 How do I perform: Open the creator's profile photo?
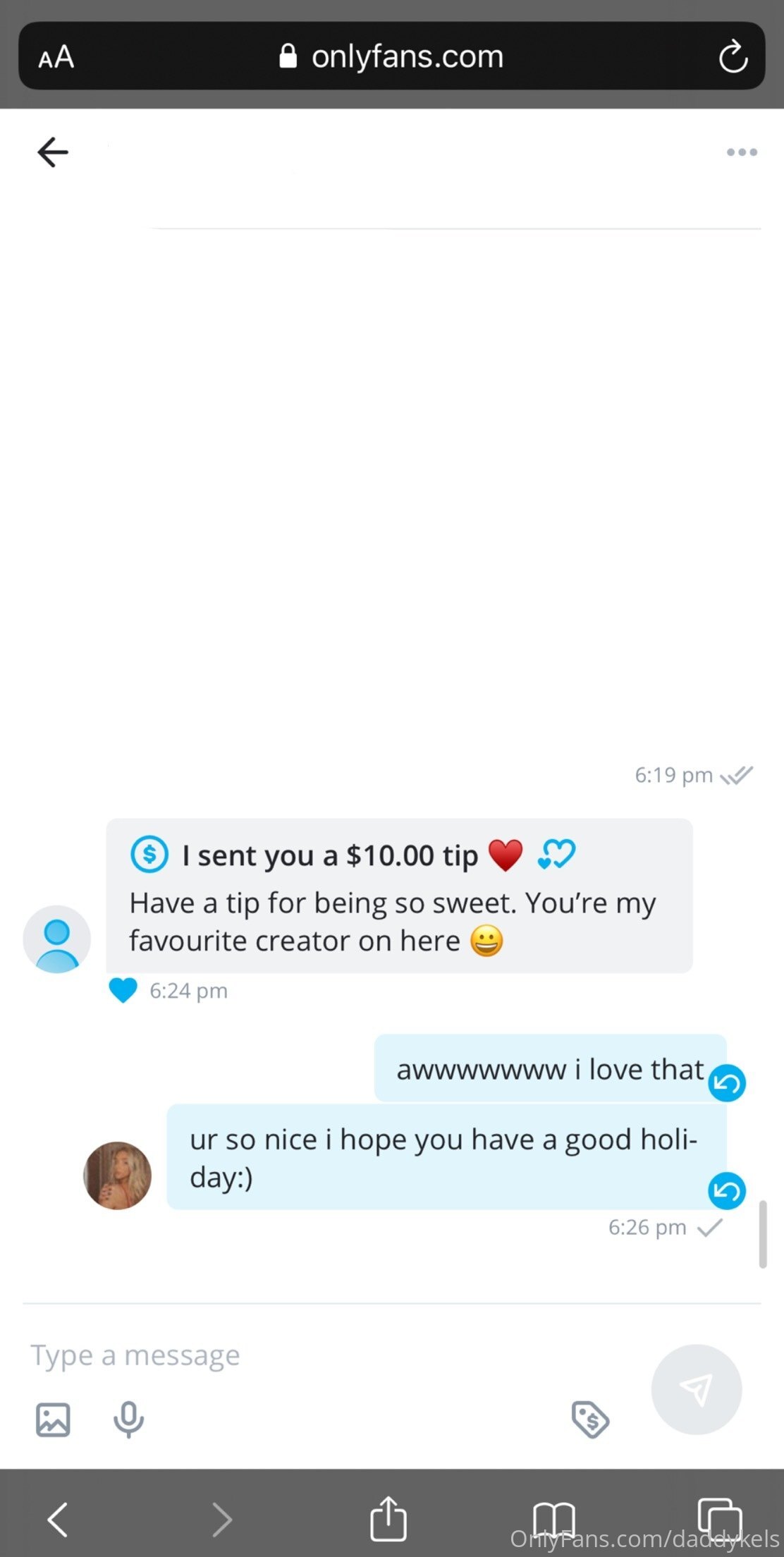point(118,1176)
